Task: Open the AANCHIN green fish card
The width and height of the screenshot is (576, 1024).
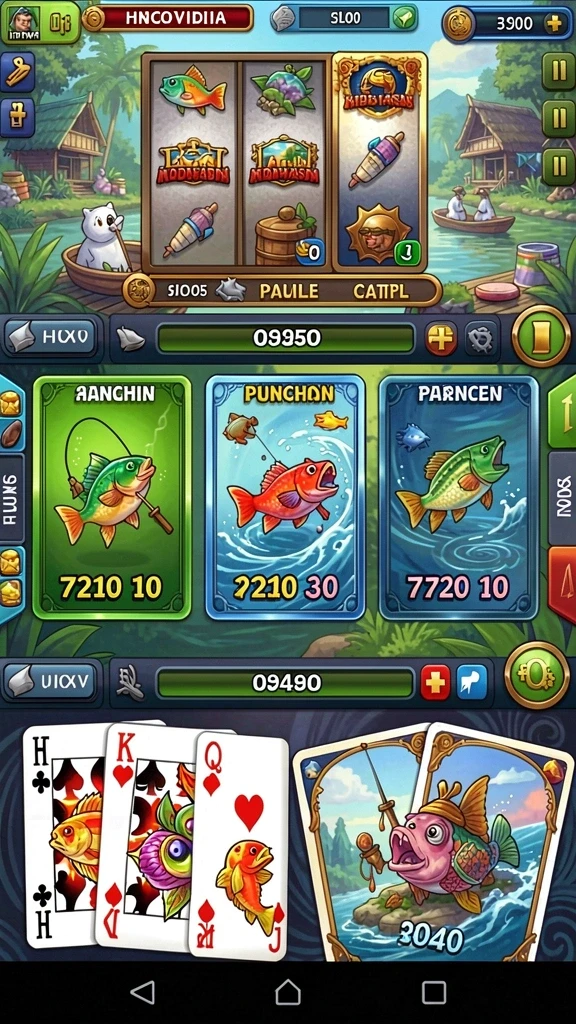Action: point(112,498)
